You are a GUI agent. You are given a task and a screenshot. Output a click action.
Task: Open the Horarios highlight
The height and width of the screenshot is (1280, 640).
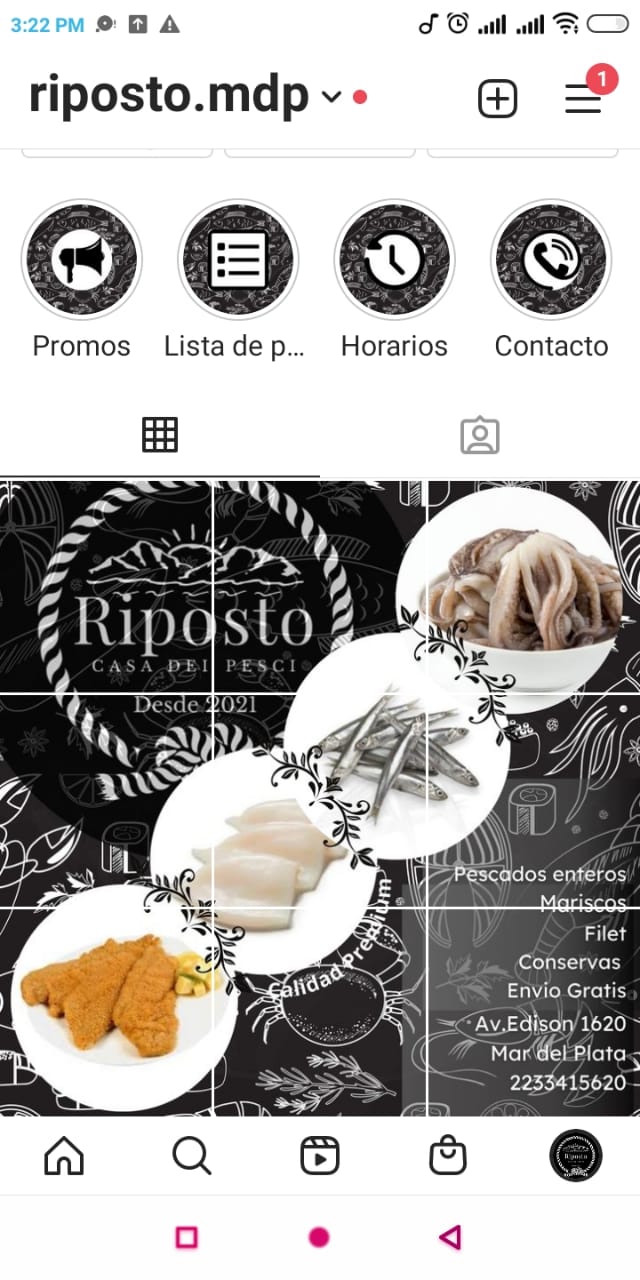tap(394, 259)
